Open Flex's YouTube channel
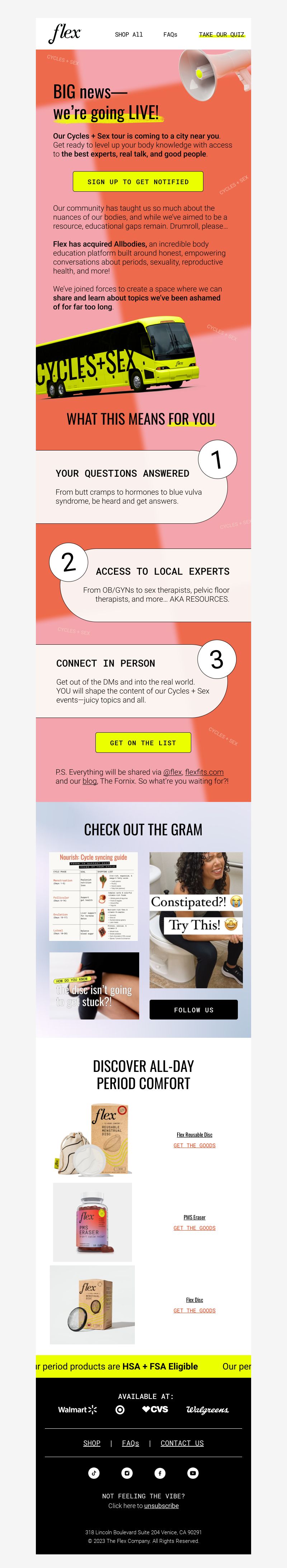 (x=193, y=1473)
